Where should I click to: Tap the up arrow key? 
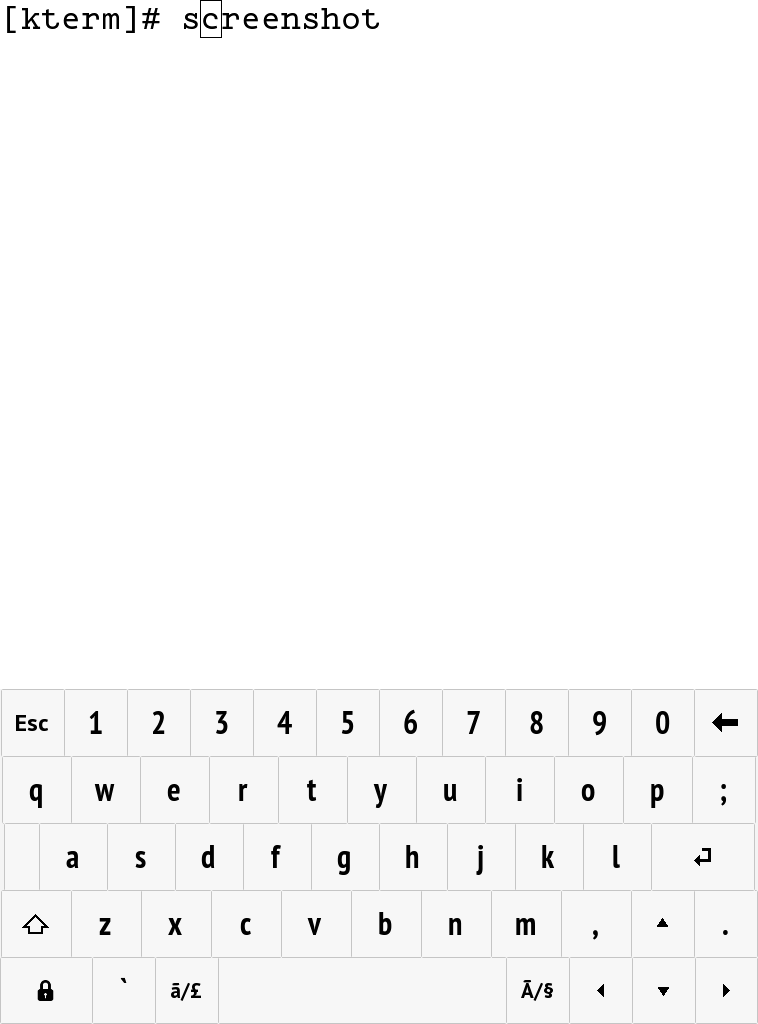[662, 925]
